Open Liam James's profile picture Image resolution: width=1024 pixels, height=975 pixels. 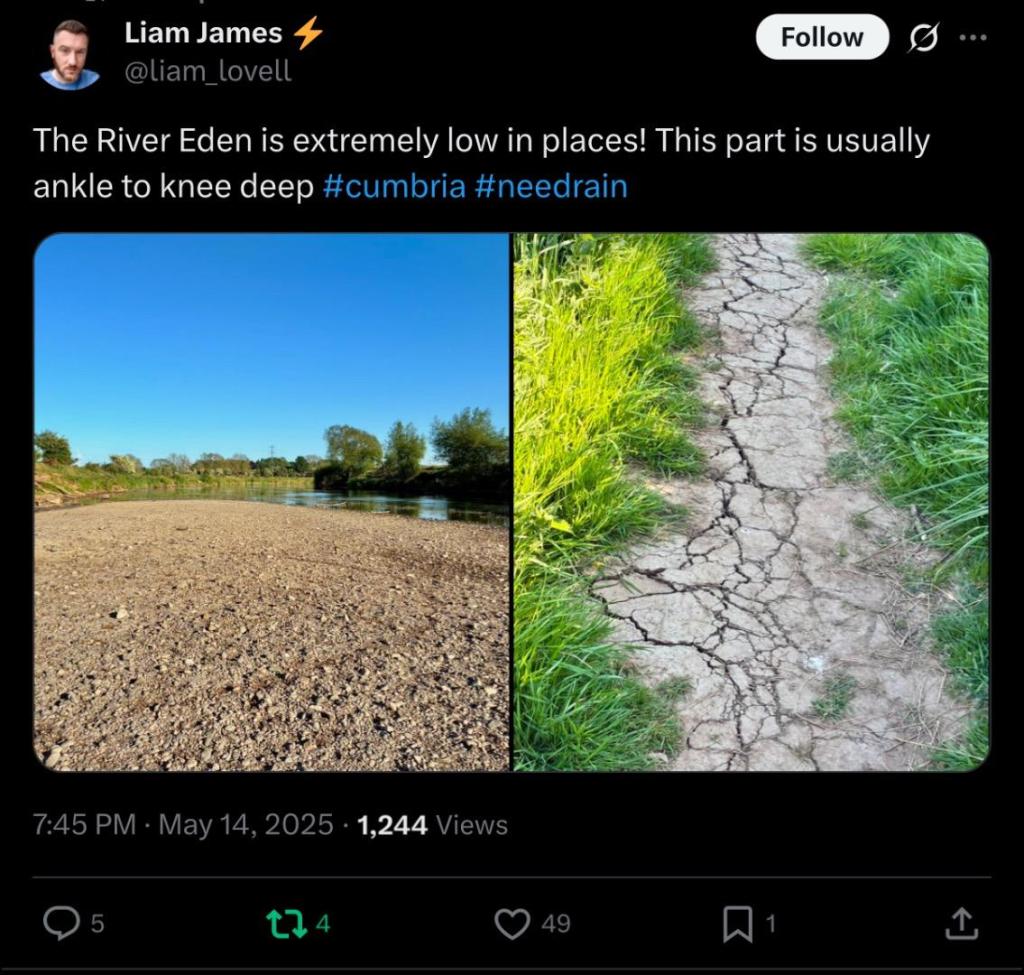click(x=70, y=55)
